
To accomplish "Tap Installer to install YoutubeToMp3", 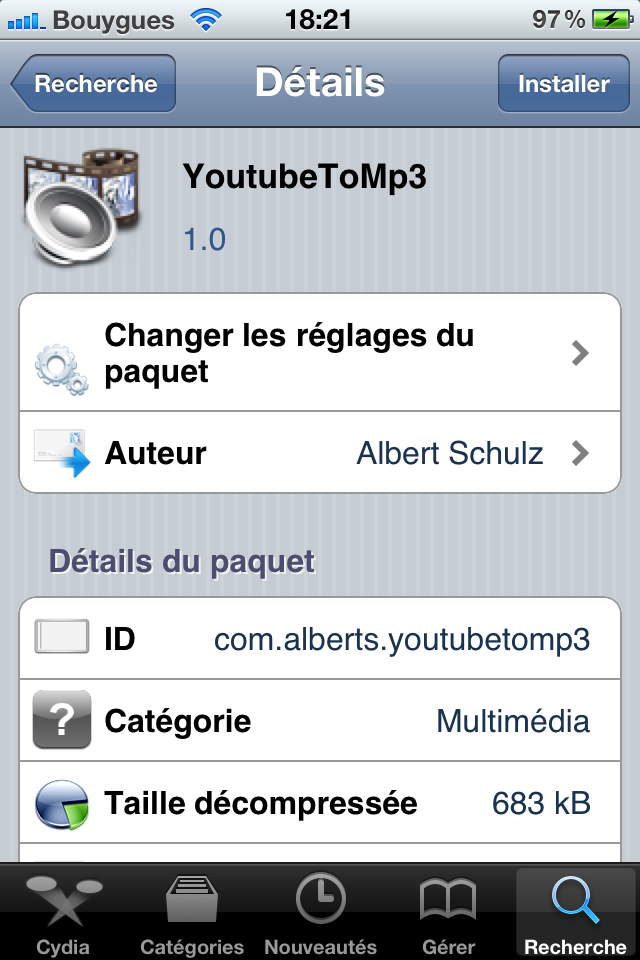I will [x=563, y=83].
